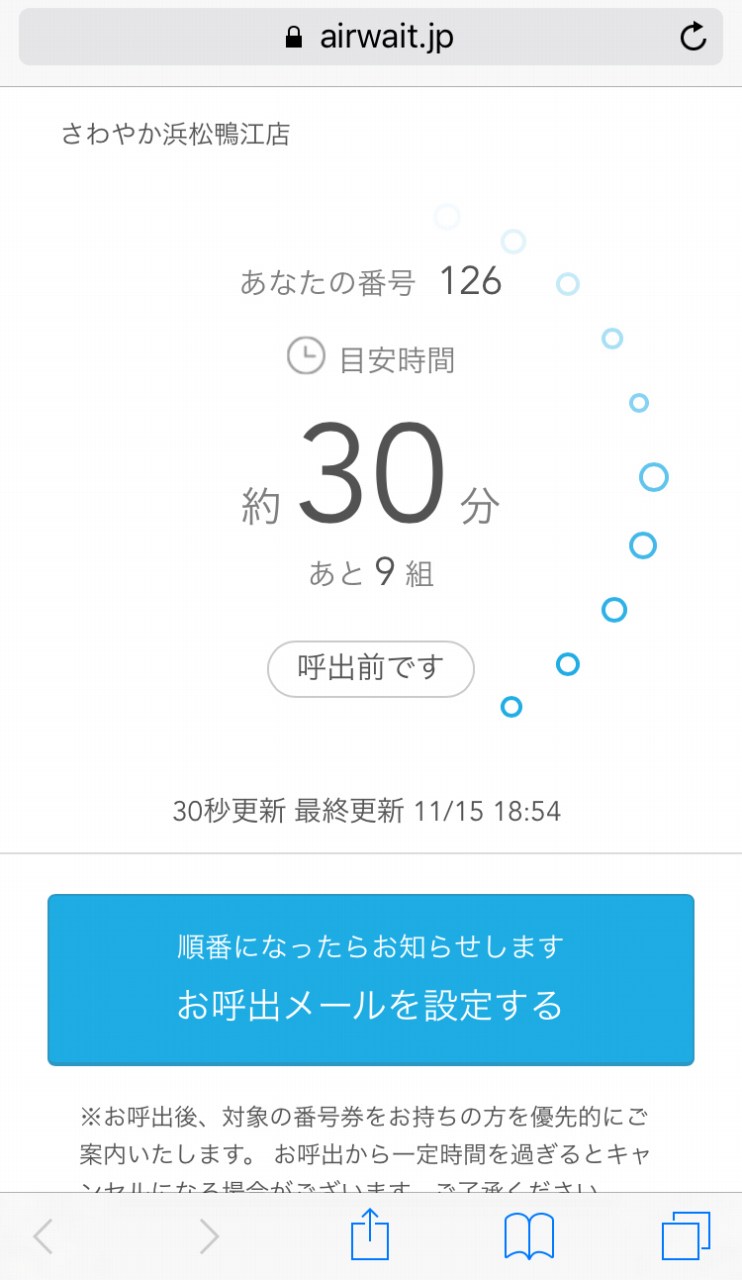Tap the airwait.jp address bar
The height and width of the screenshot is (1280, 742).
[371, 38]
